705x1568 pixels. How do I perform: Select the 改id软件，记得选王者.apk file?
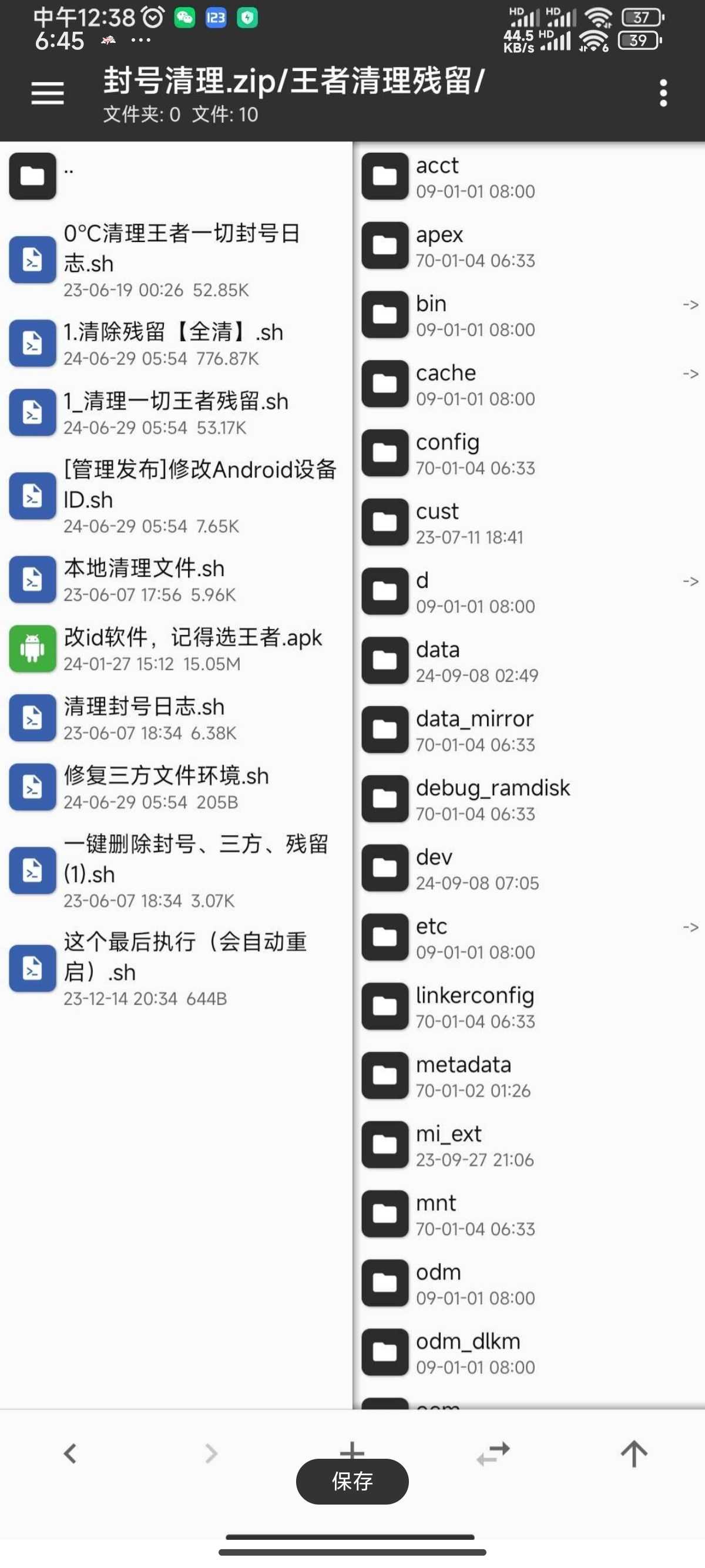(176, 650)
